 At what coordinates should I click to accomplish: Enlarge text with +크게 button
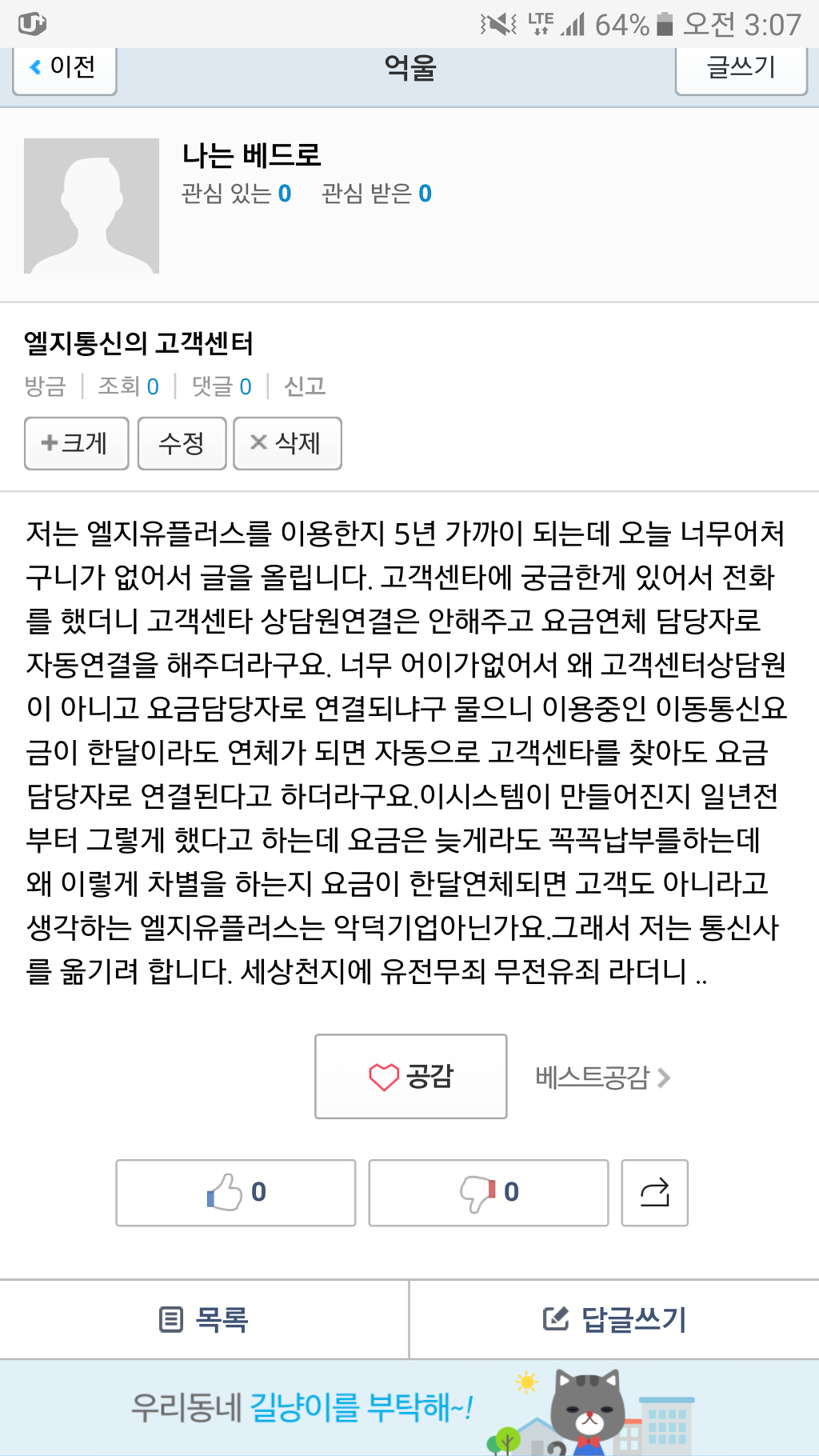pyautogui.click(x=76, y=443)
